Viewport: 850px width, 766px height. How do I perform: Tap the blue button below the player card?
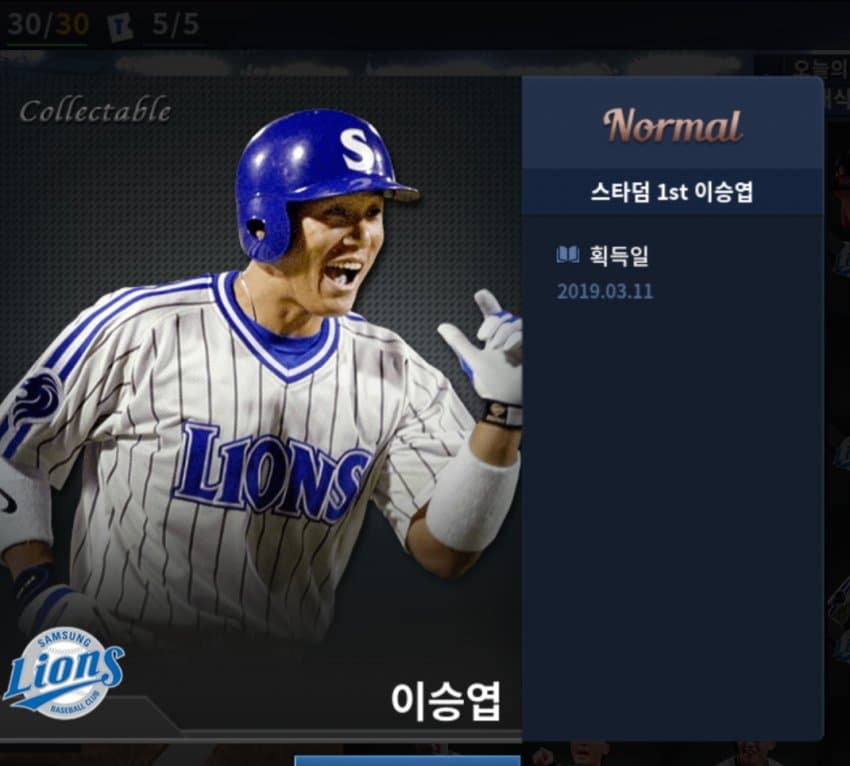point(407,760)
